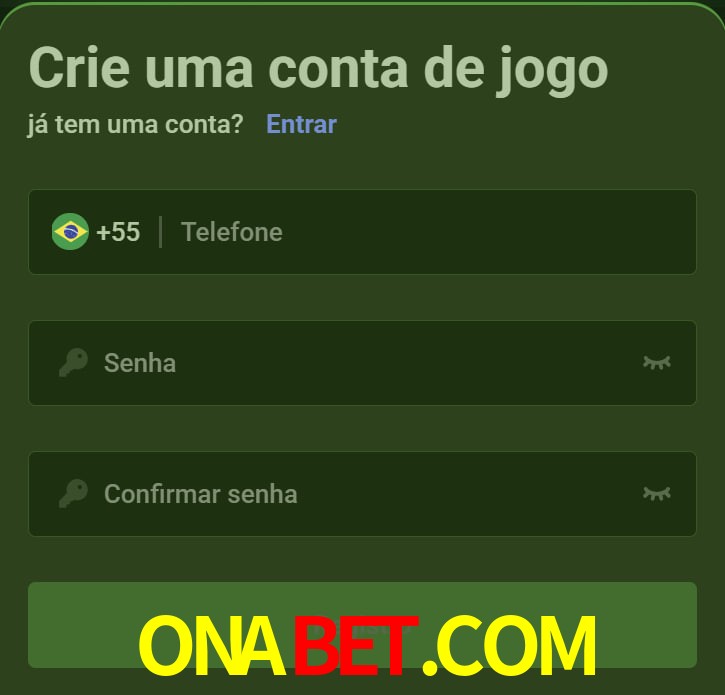Open the +55 country code selector
The image size is (725, 695).
coord(97,232)
